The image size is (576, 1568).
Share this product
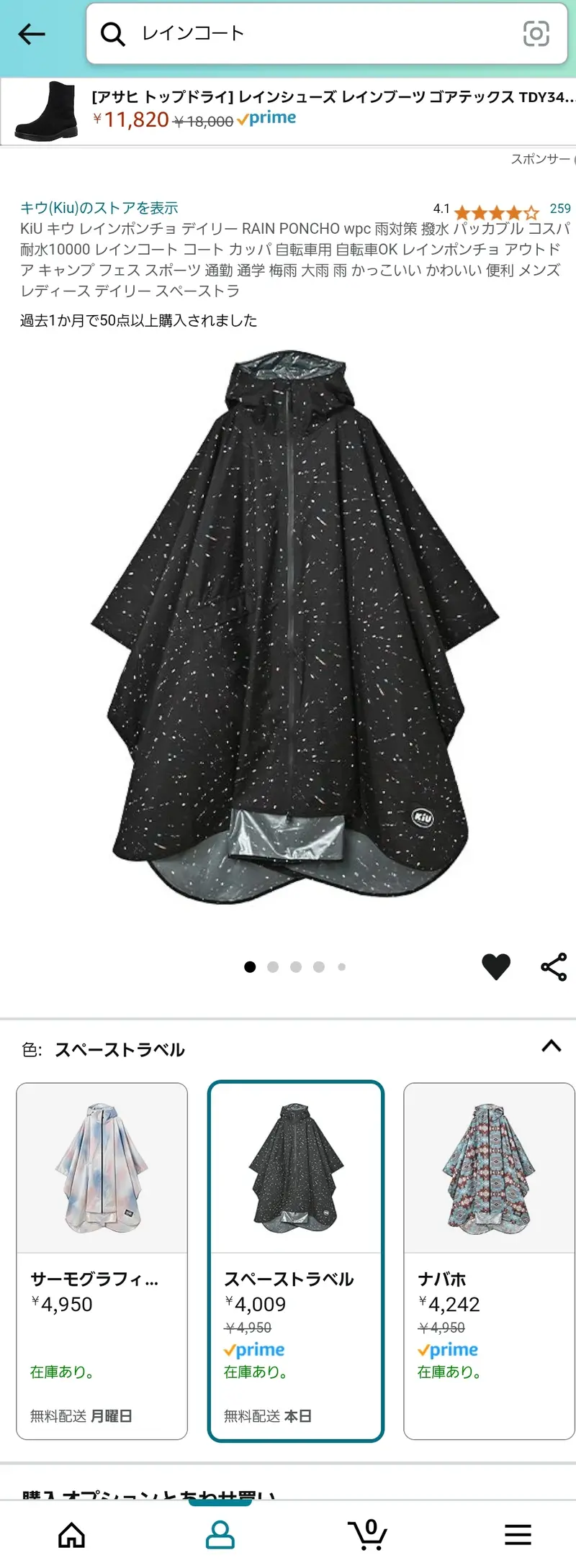554,966
